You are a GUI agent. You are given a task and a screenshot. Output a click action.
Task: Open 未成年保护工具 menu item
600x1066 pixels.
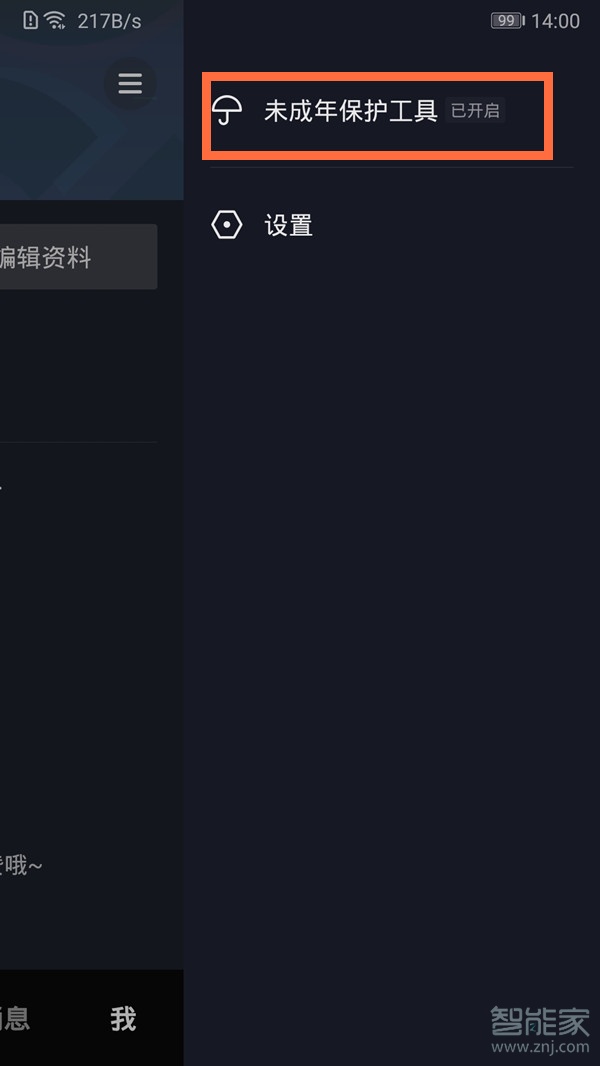350,111
